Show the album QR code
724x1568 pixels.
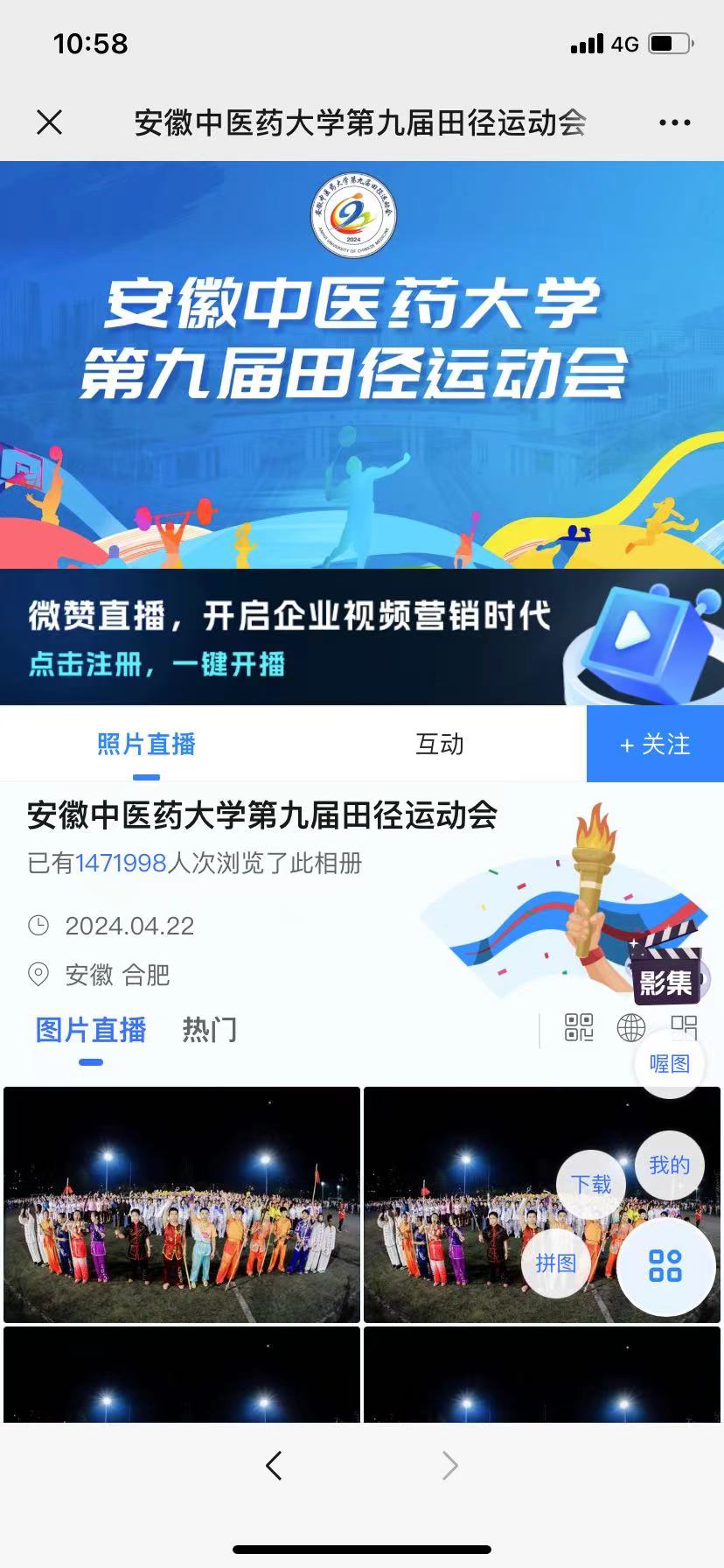[579, 1027]
